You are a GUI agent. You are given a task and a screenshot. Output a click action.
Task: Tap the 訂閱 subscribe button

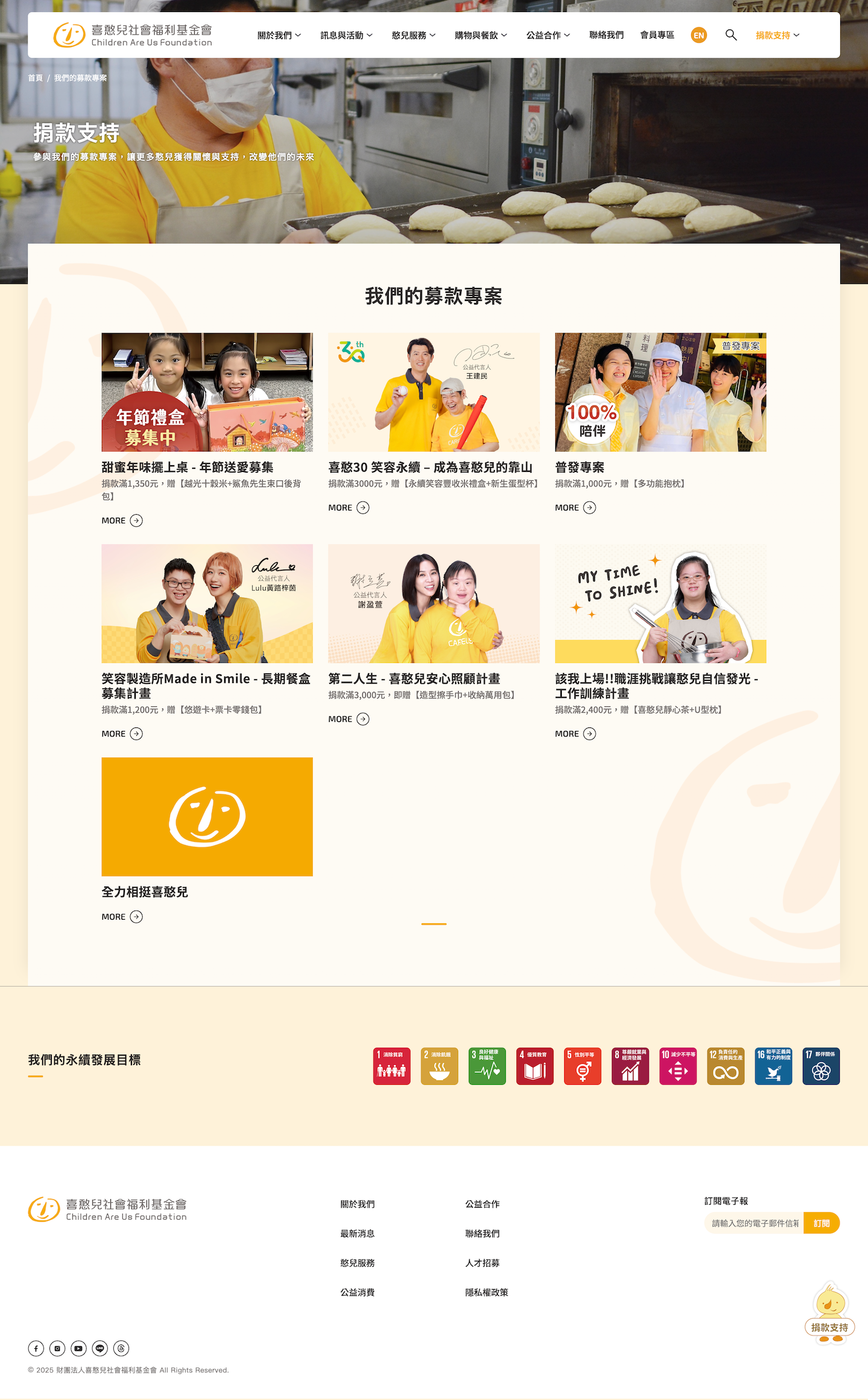821,1223
